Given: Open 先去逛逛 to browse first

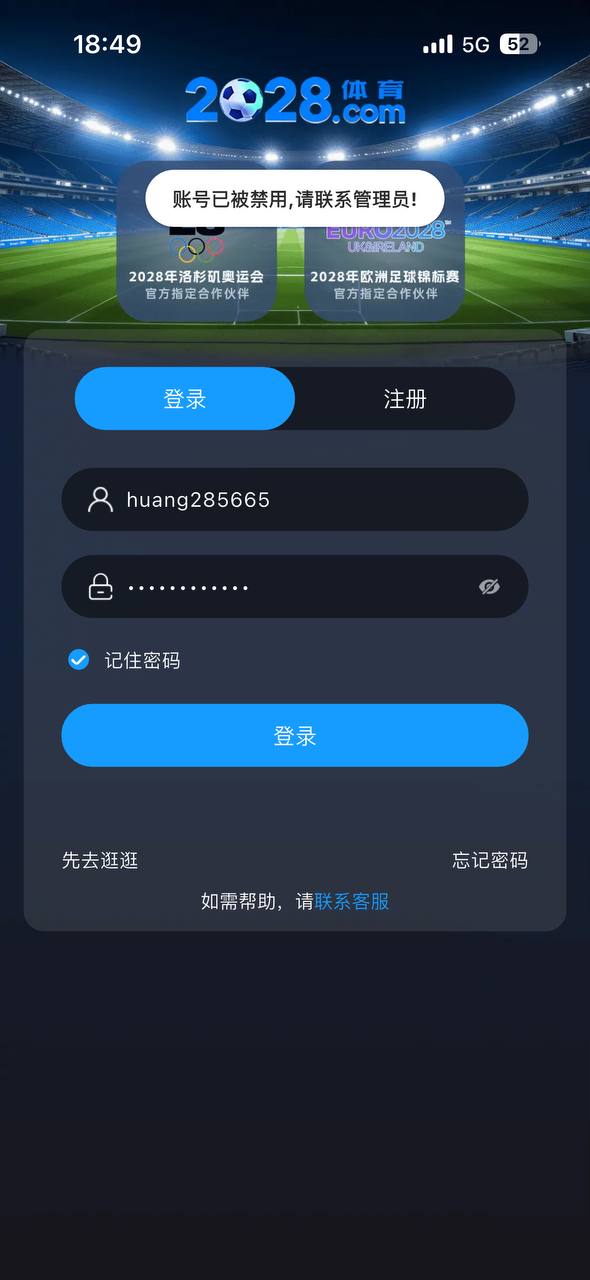Looking at the screenshot, I should pos(100,860).
